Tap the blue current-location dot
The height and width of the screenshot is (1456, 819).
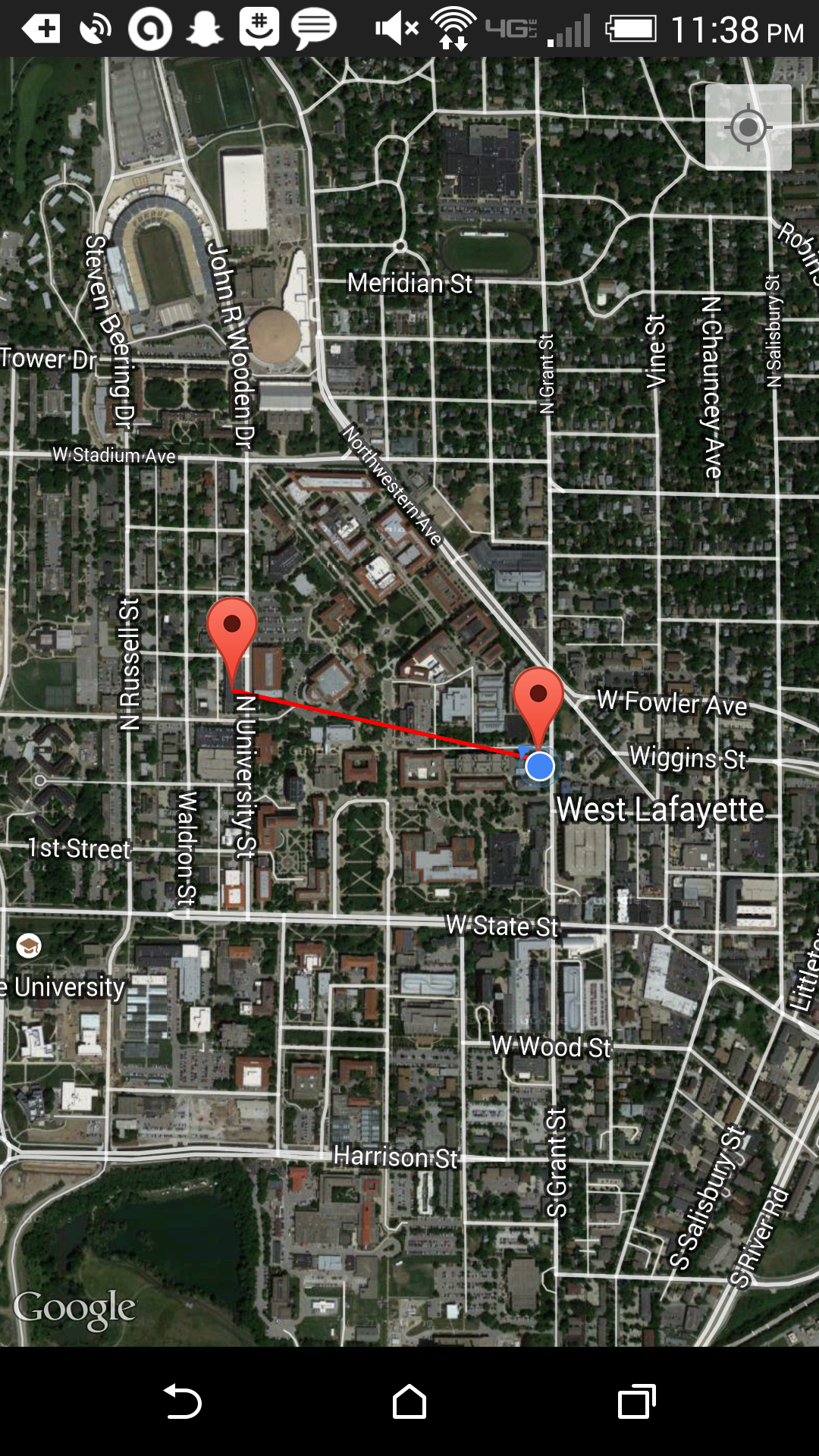click(x=540, y=766)
